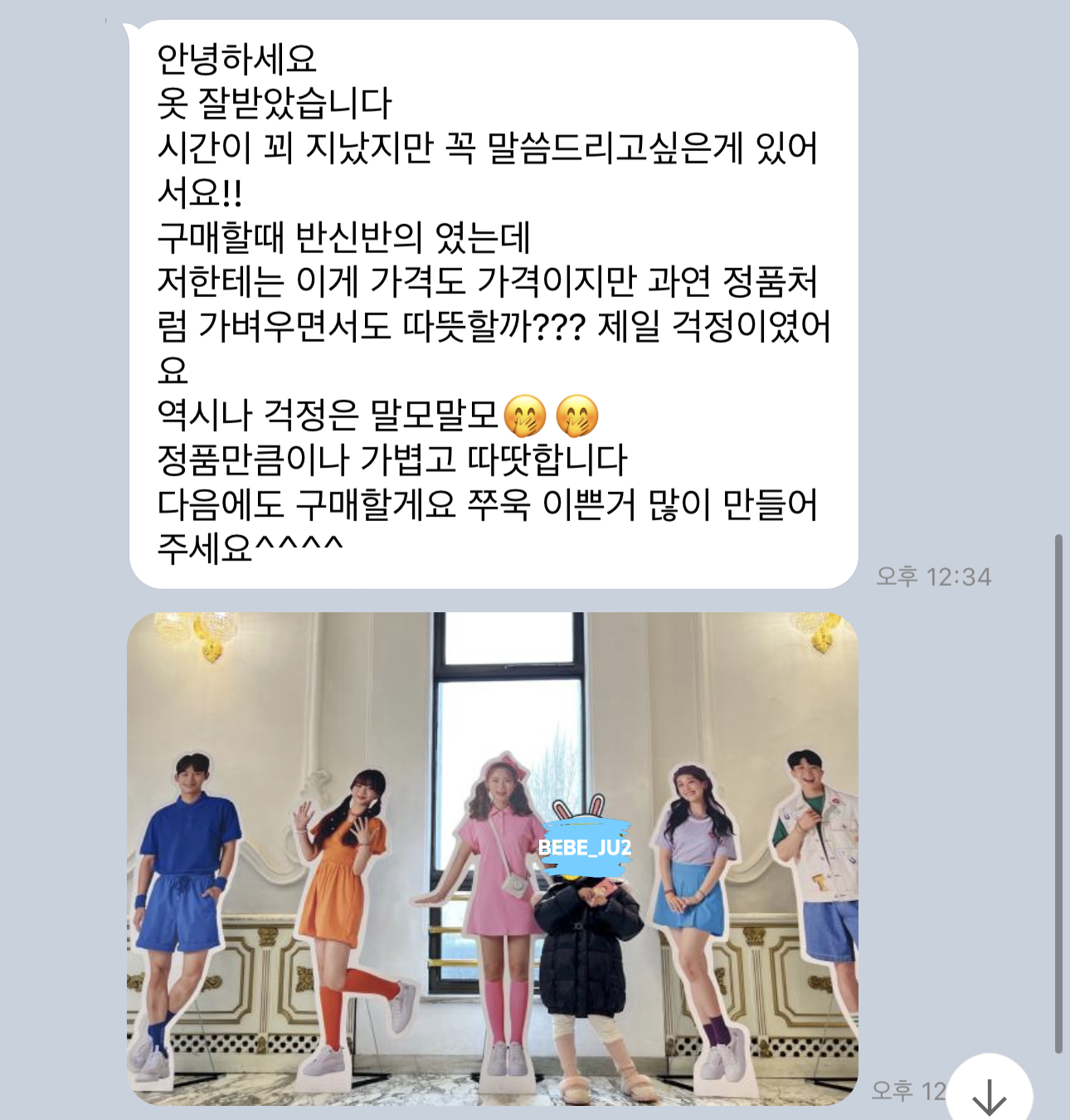This screenshot has height=1120, width=1070.
Task: Open the shared photo in the chat
Action: click(x=492, y=859)
